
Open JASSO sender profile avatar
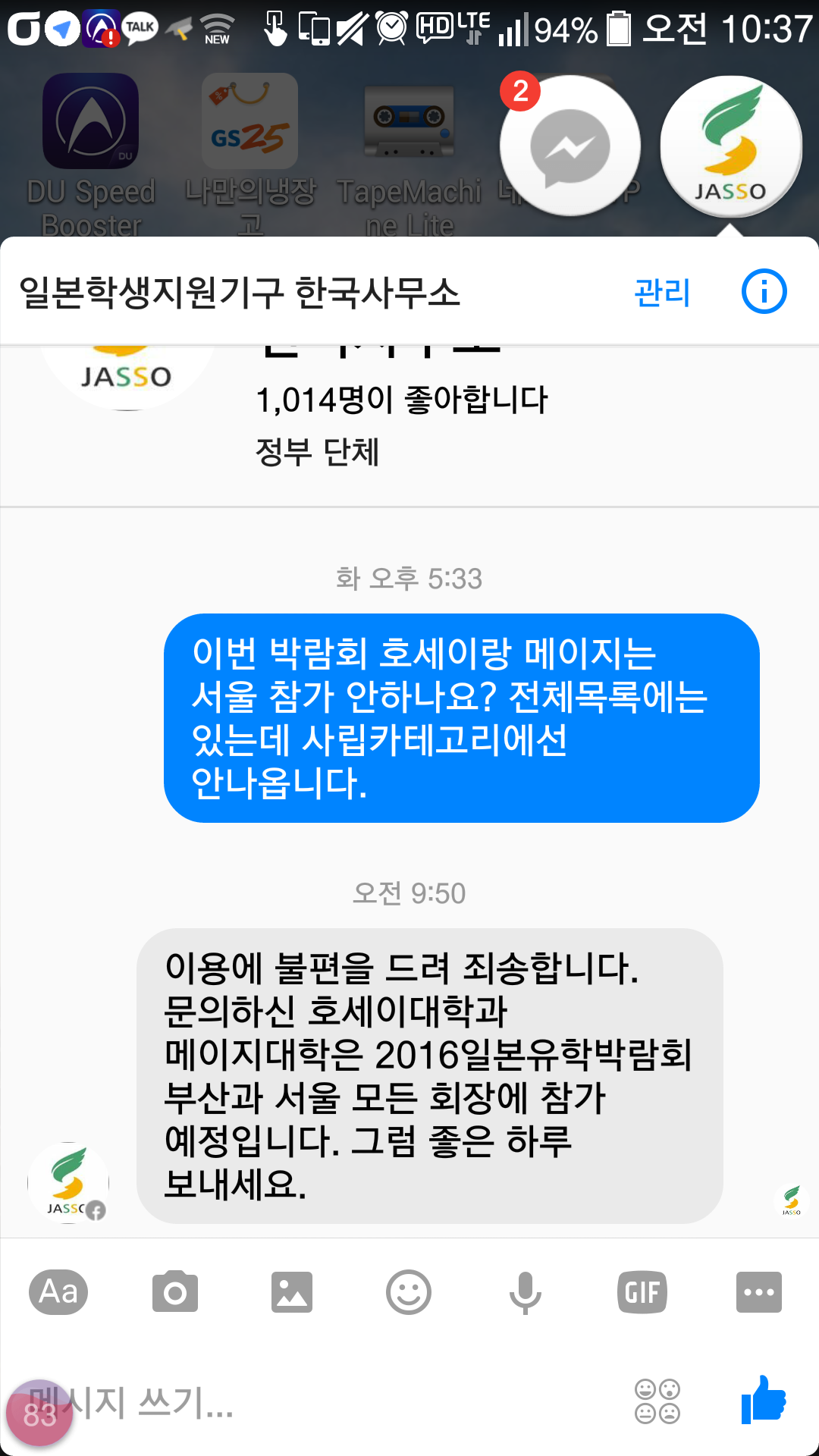[x=68, y=1183]
